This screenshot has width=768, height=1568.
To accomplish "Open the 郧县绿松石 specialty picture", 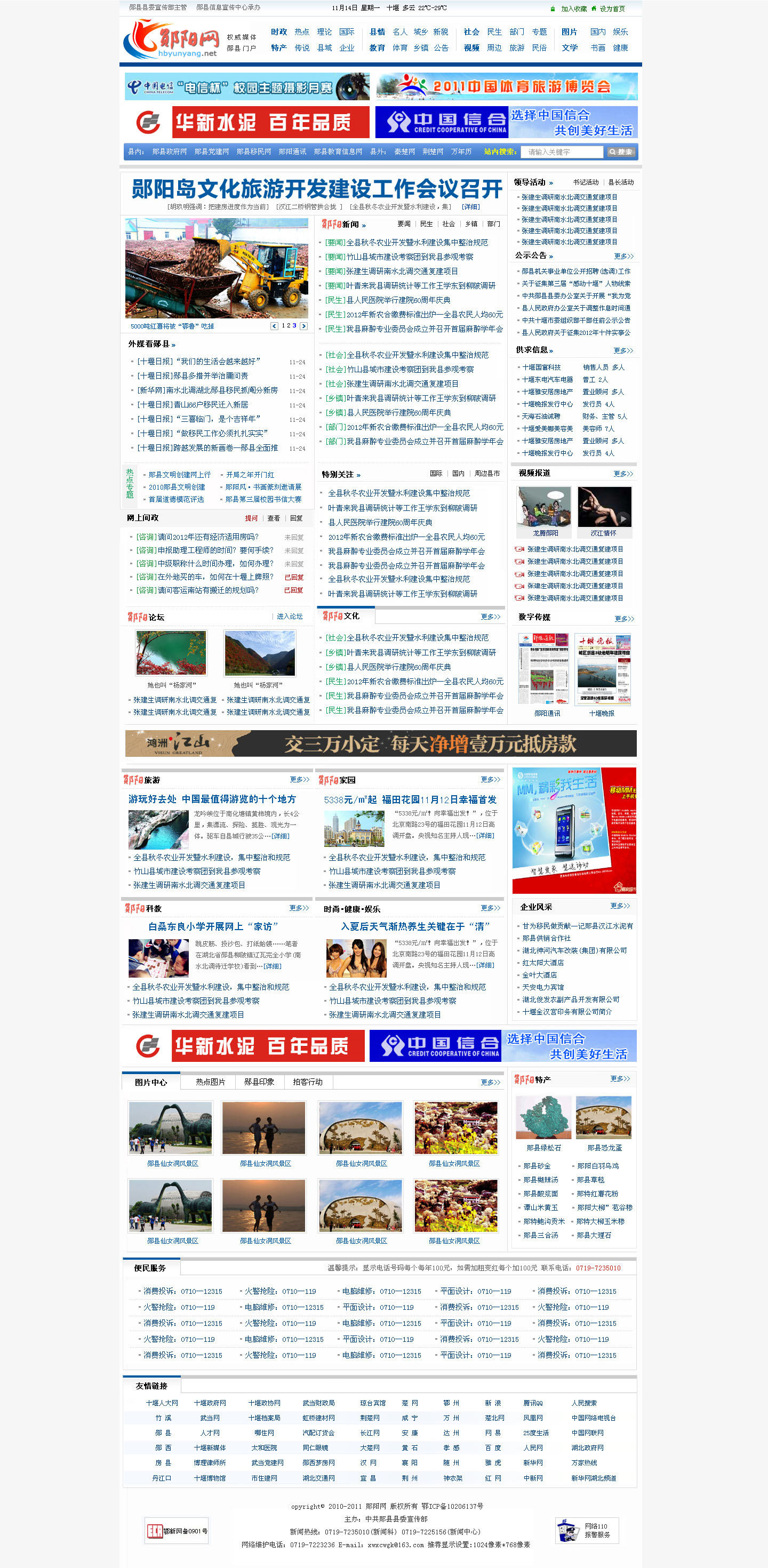I will tap(543, 1117).
